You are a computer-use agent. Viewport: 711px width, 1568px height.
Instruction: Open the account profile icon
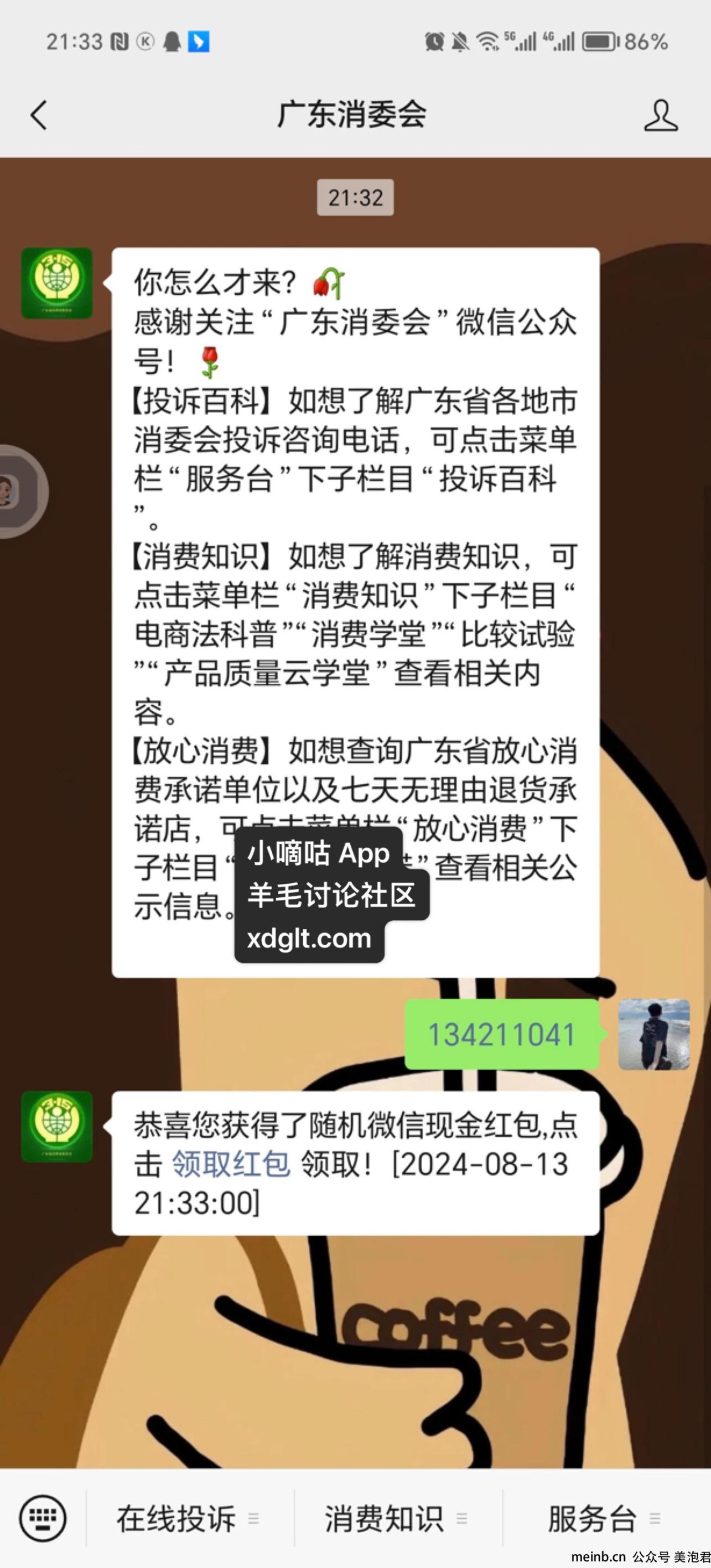pyautogui.click(x=661, y=115)
